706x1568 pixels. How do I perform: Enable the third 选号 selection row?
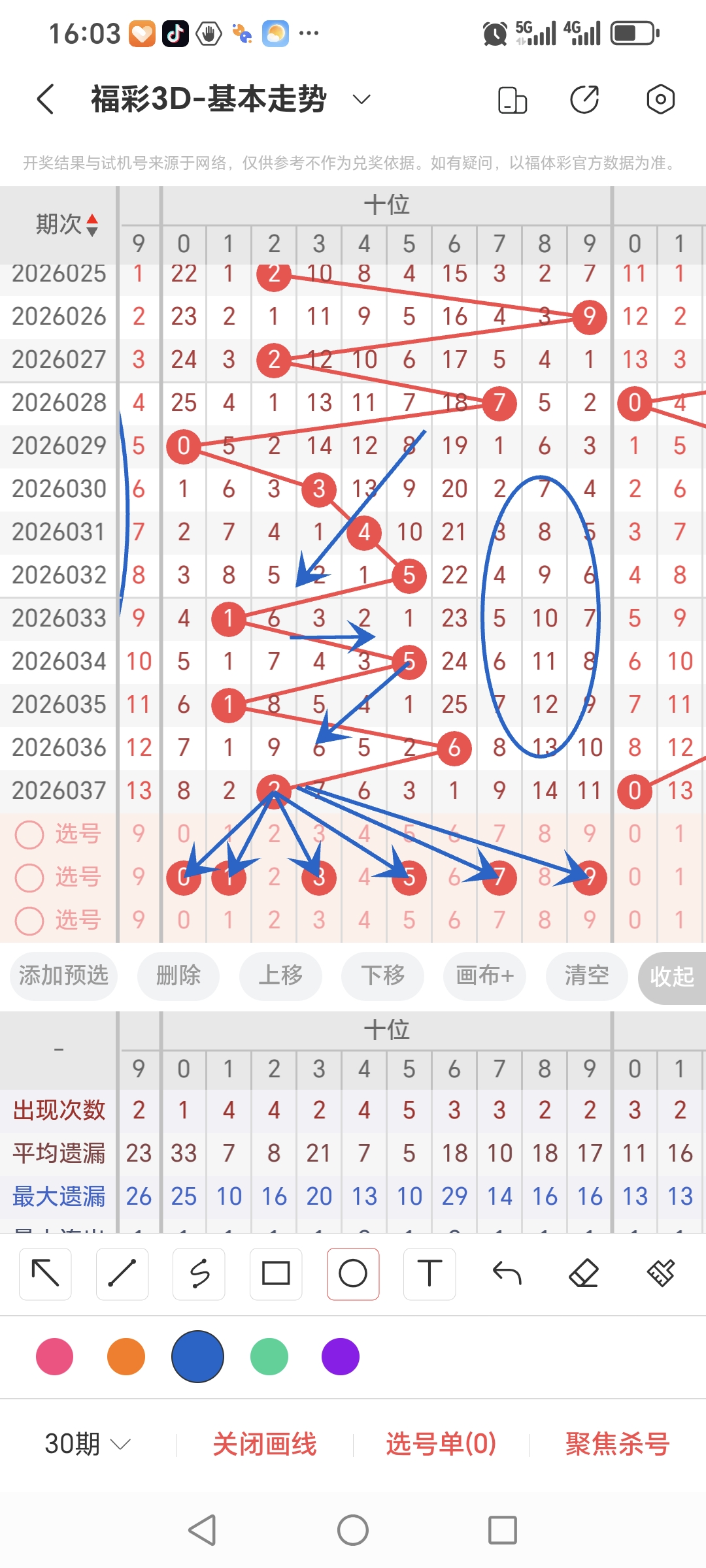tap(29, 921)
